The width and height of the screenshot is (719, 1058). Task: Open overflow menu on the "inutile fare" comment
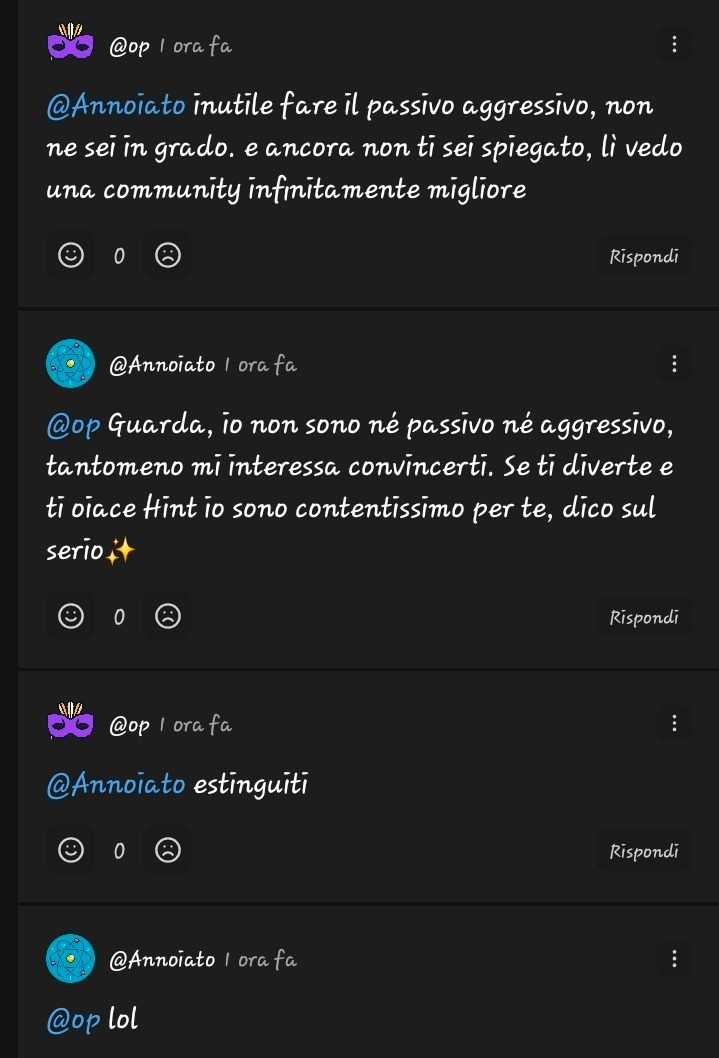[x=674, y=45]
